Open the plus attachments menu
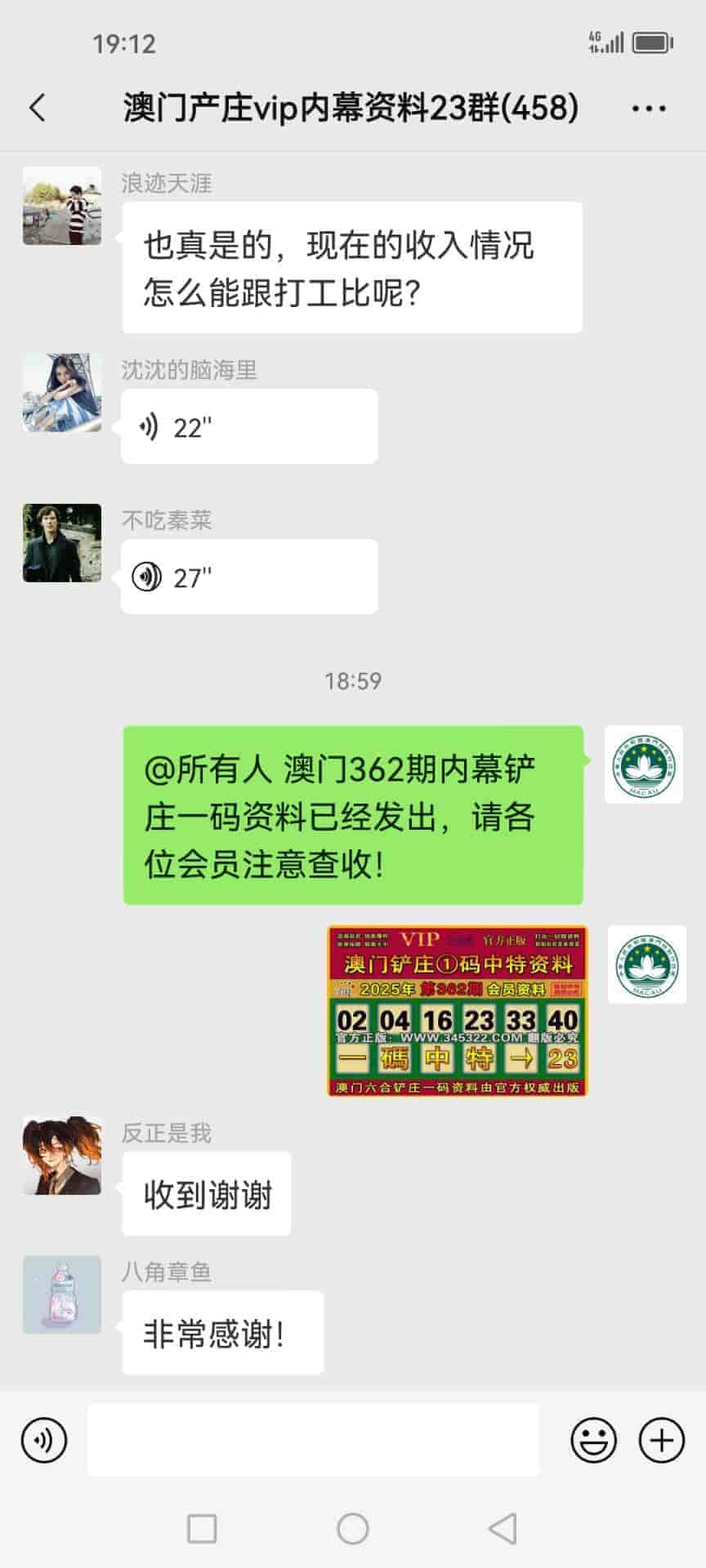The height and width of the screenshot is (1568, 706). (x=661, y=1440)
